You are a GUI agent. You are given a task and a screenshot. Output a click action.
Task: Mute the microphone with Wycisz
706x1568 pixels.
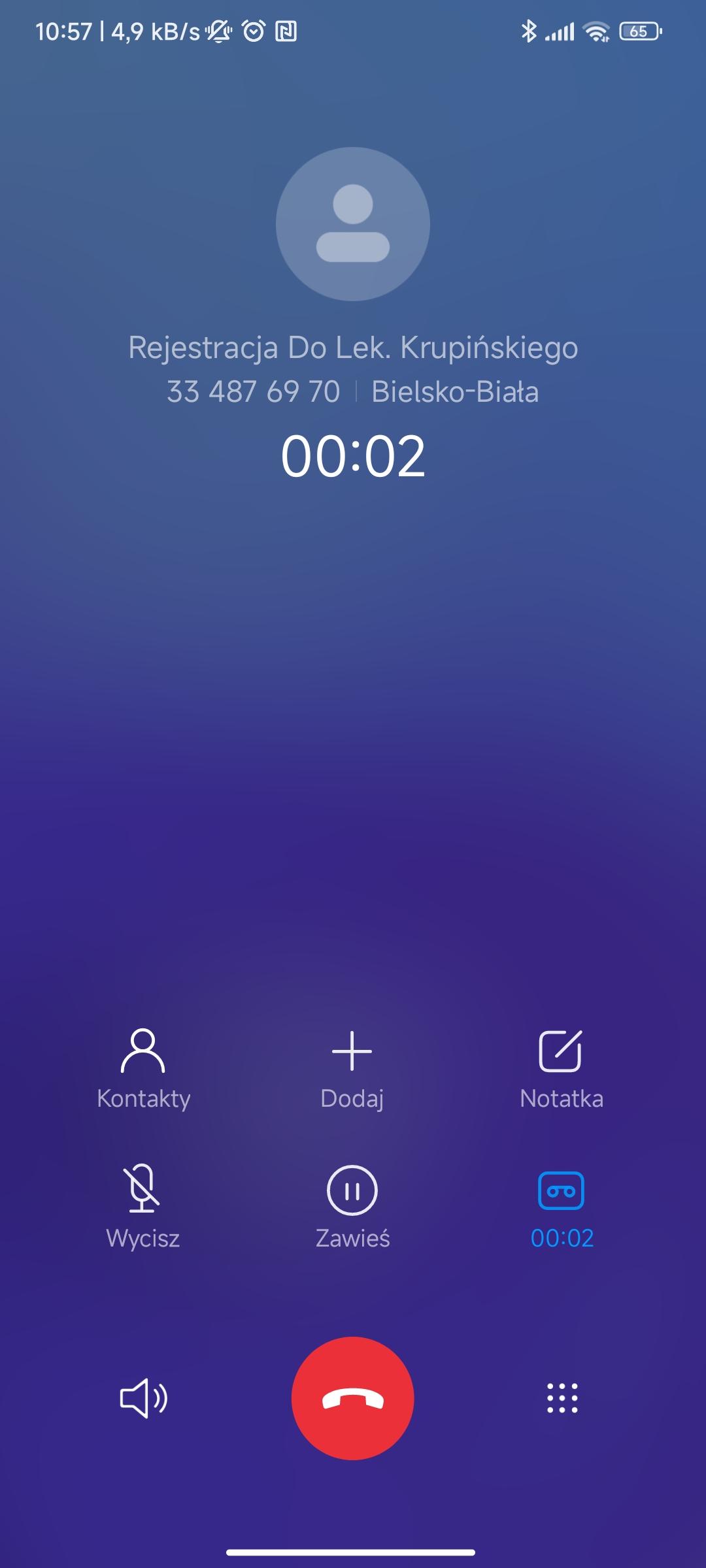pos(143,1206)
